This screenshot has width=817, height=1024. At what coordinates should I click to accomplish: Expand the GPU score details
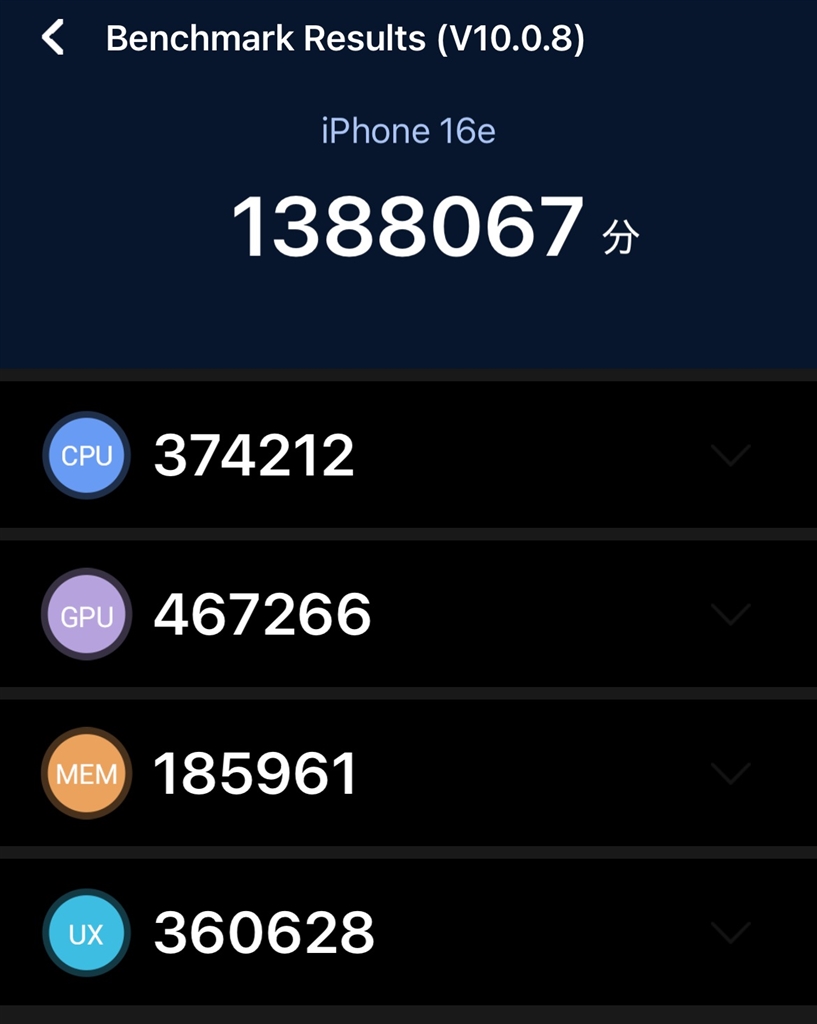(x=730, y=614)
